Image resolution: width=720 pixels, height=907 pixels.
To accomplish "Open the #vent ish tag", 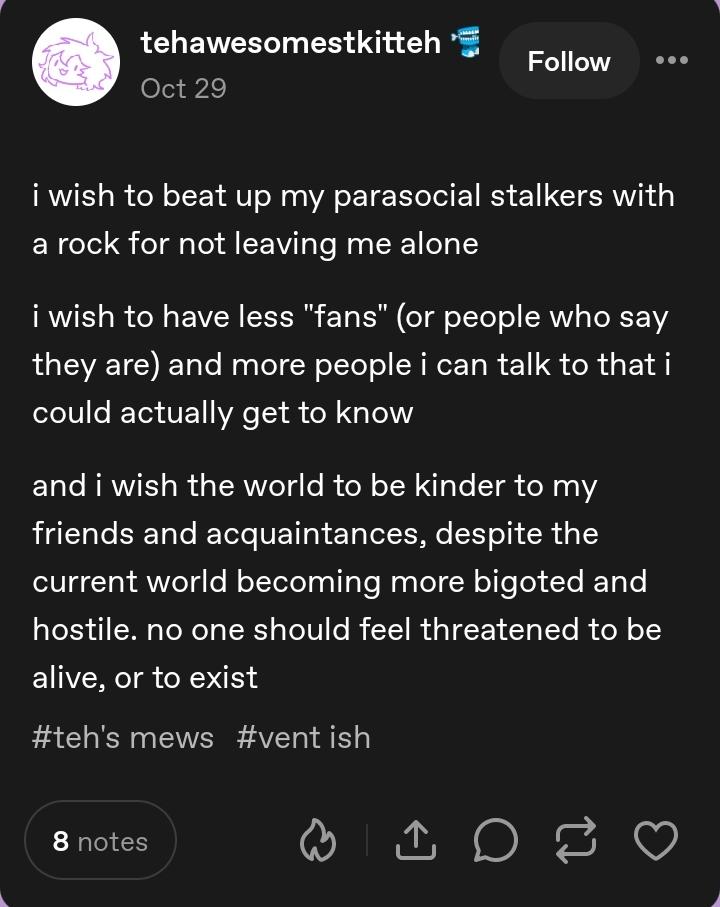I will tap(304, 738).
